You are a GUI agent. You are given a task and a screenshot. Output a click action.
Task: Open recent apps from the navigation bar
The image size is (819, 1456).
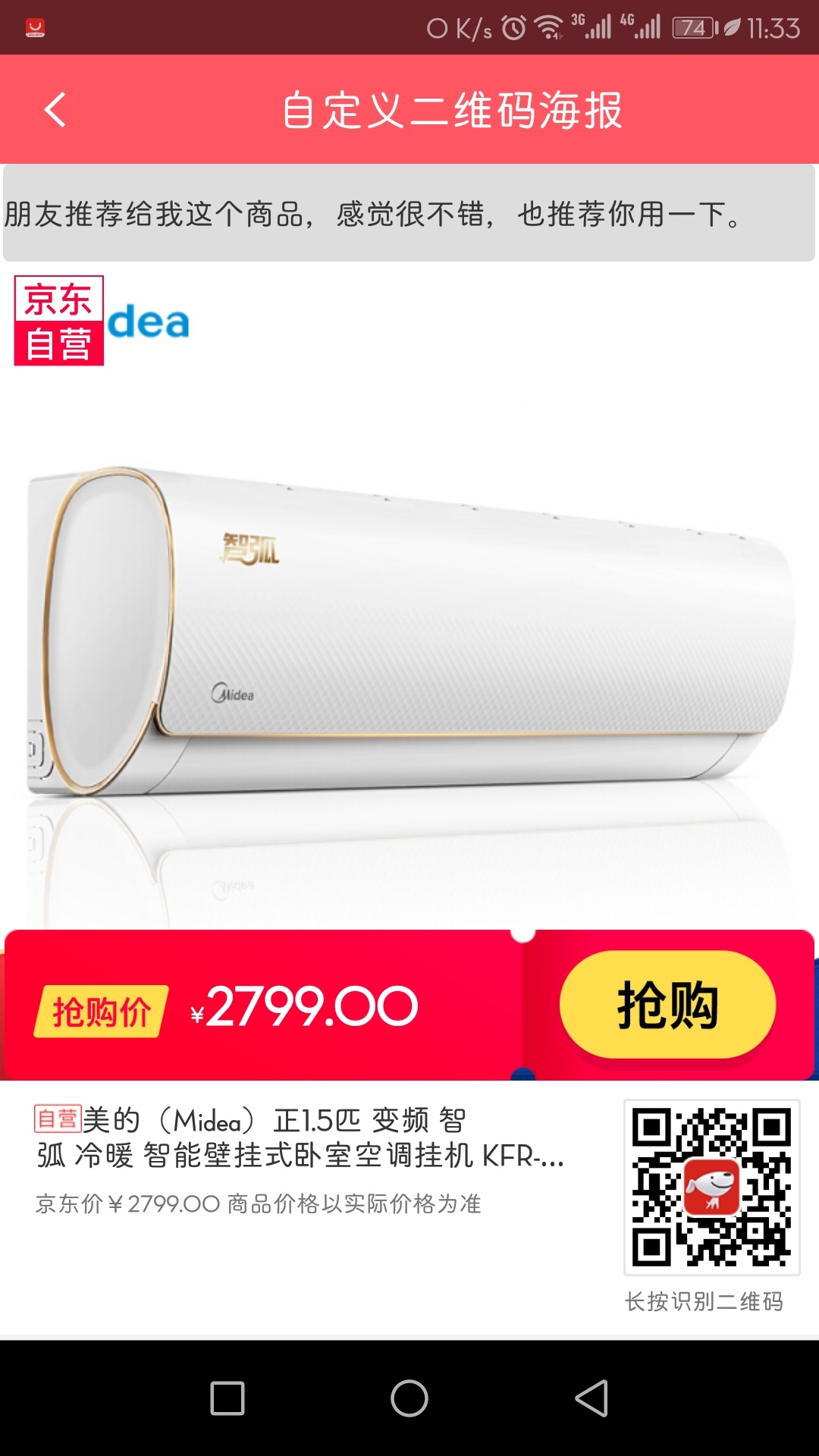tap(227, 1398)
